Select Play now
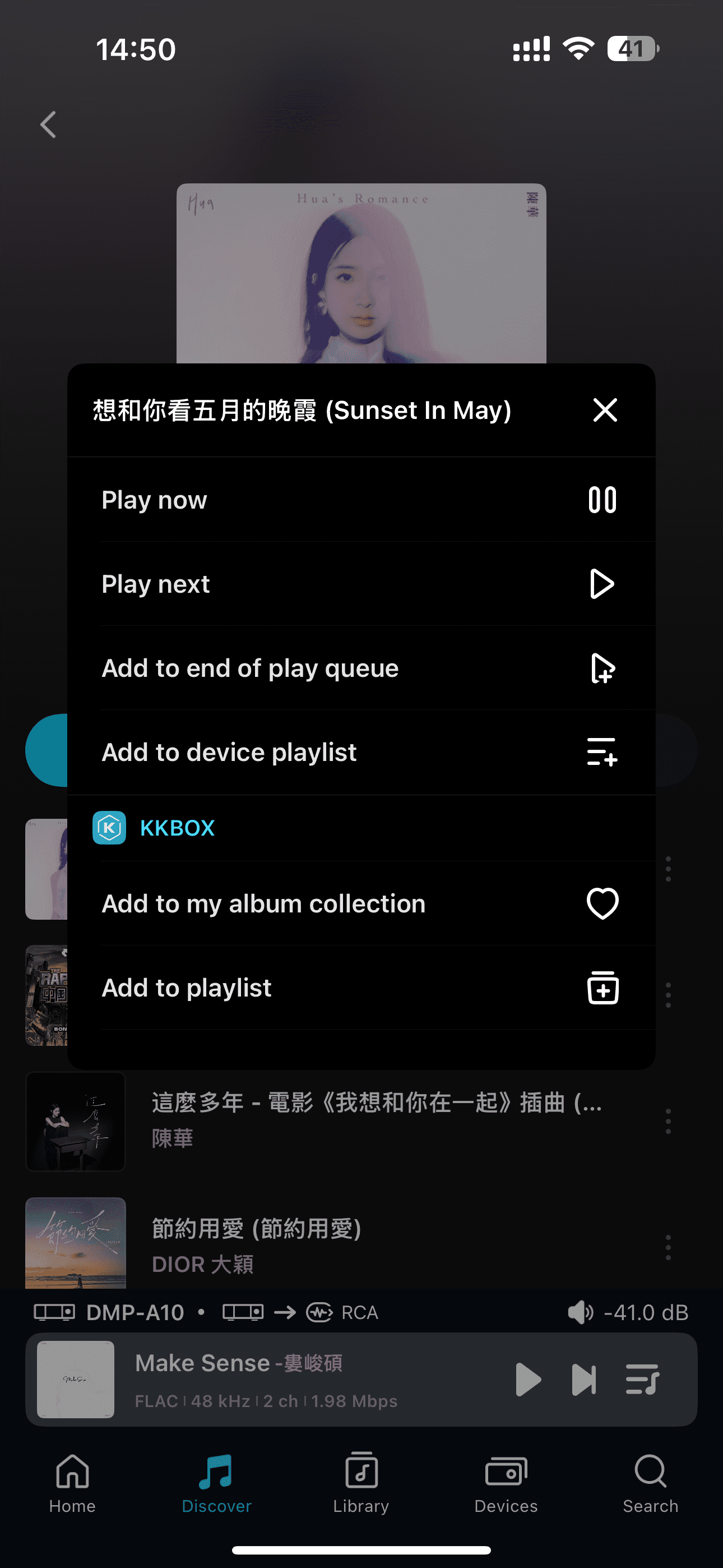Viewport: 723px width, 1568px height. pyautogui.click(x=359, y=500)
